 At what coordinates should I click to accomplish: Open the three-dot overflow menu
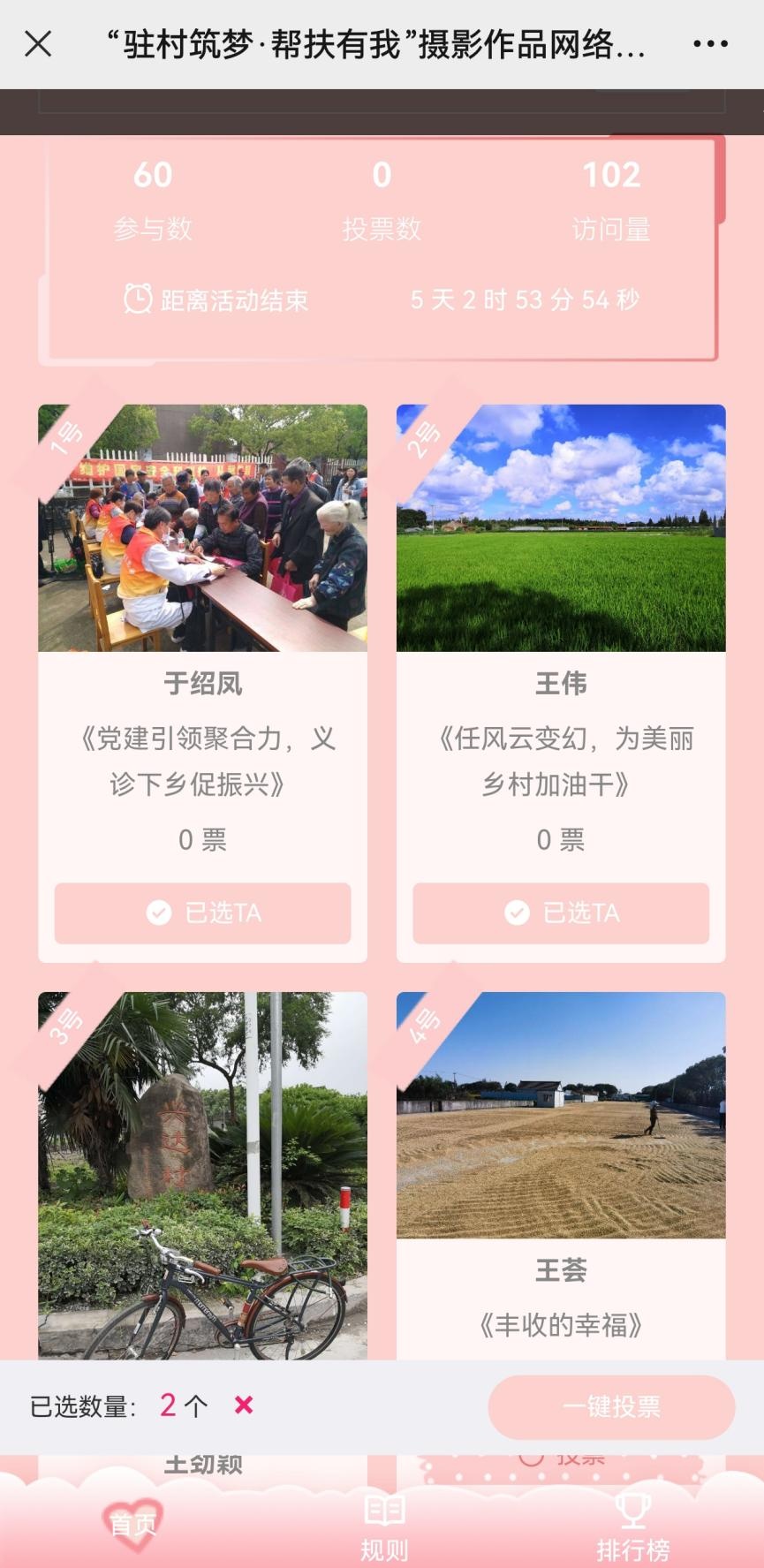pyautogui.click(x=710, y=43)
